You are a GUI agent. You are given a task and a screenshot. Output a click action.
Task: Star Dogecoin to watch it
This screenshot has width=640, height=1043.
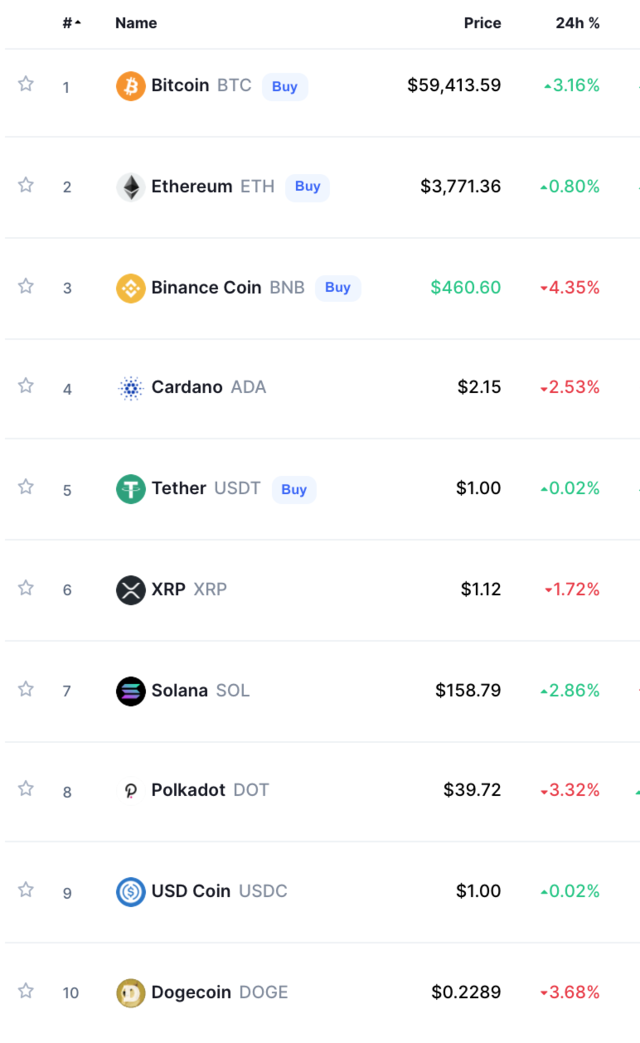[x=26, y=991]
